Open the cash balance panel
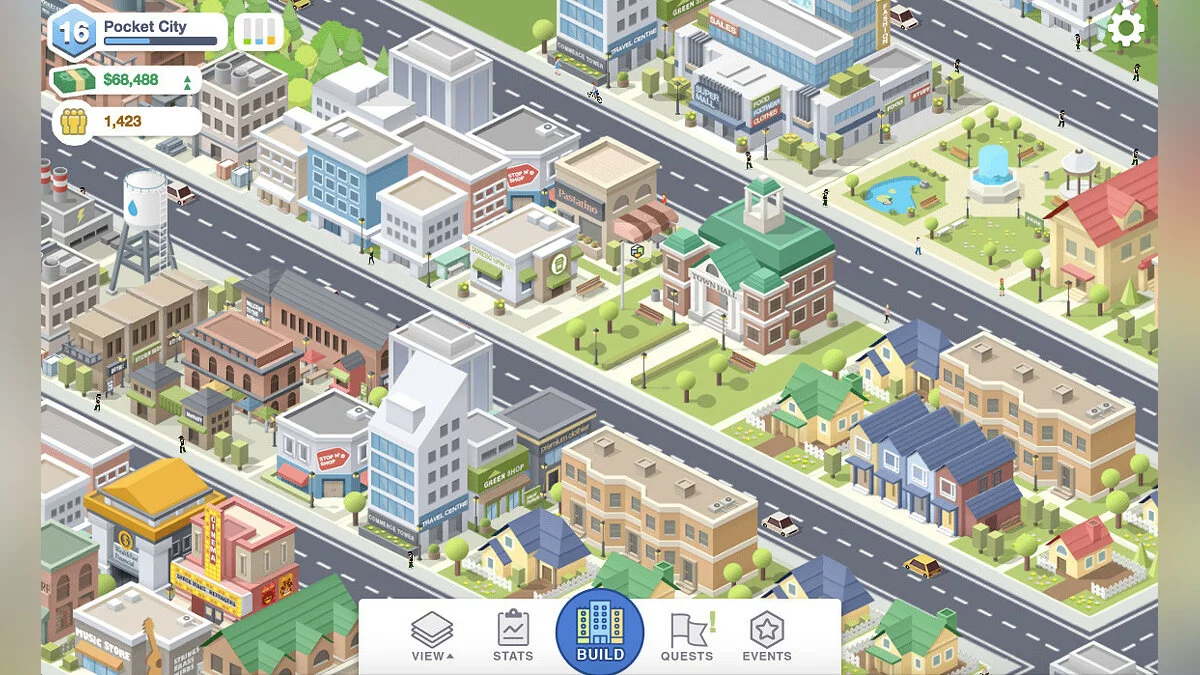 pos(126,80)
